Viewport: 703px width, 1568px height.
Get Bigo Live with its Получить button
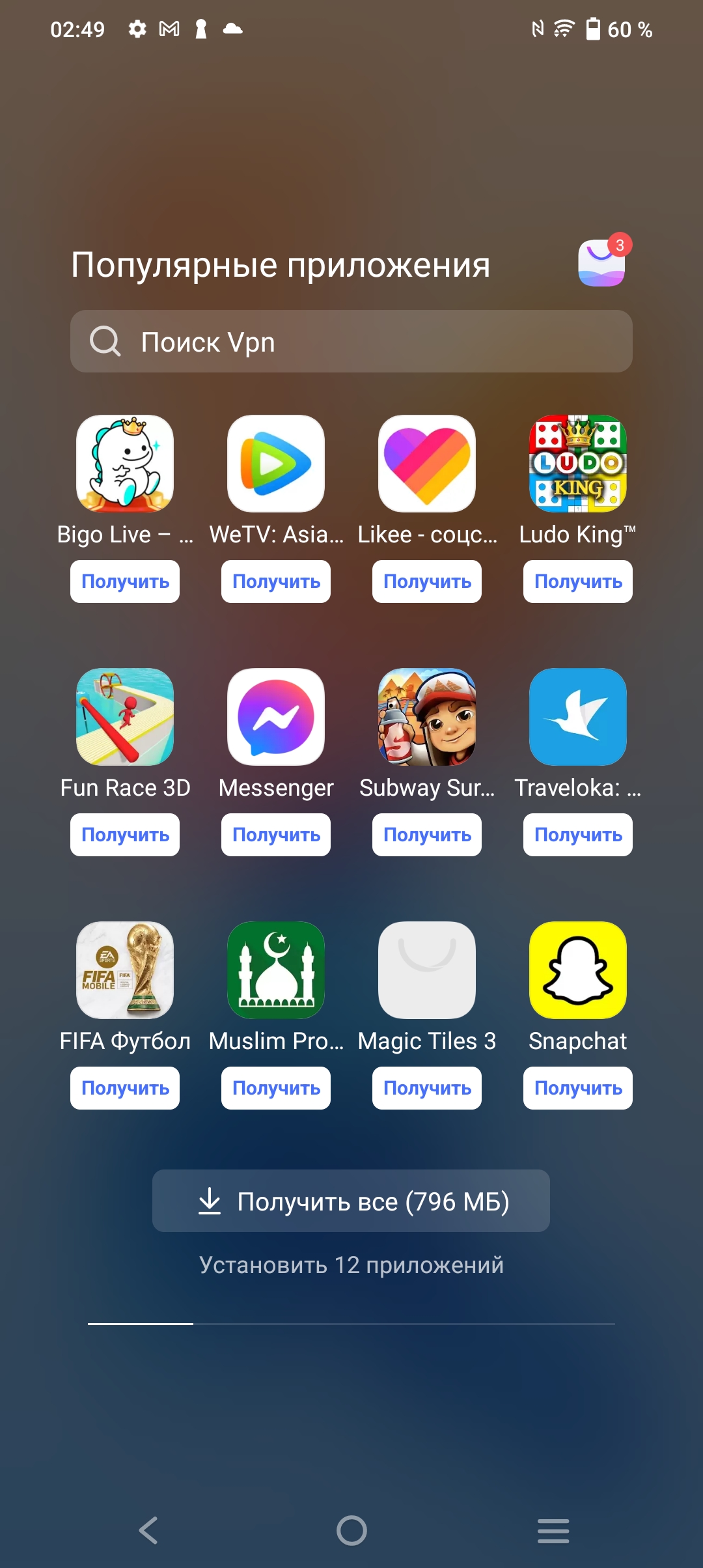(125, 581)
